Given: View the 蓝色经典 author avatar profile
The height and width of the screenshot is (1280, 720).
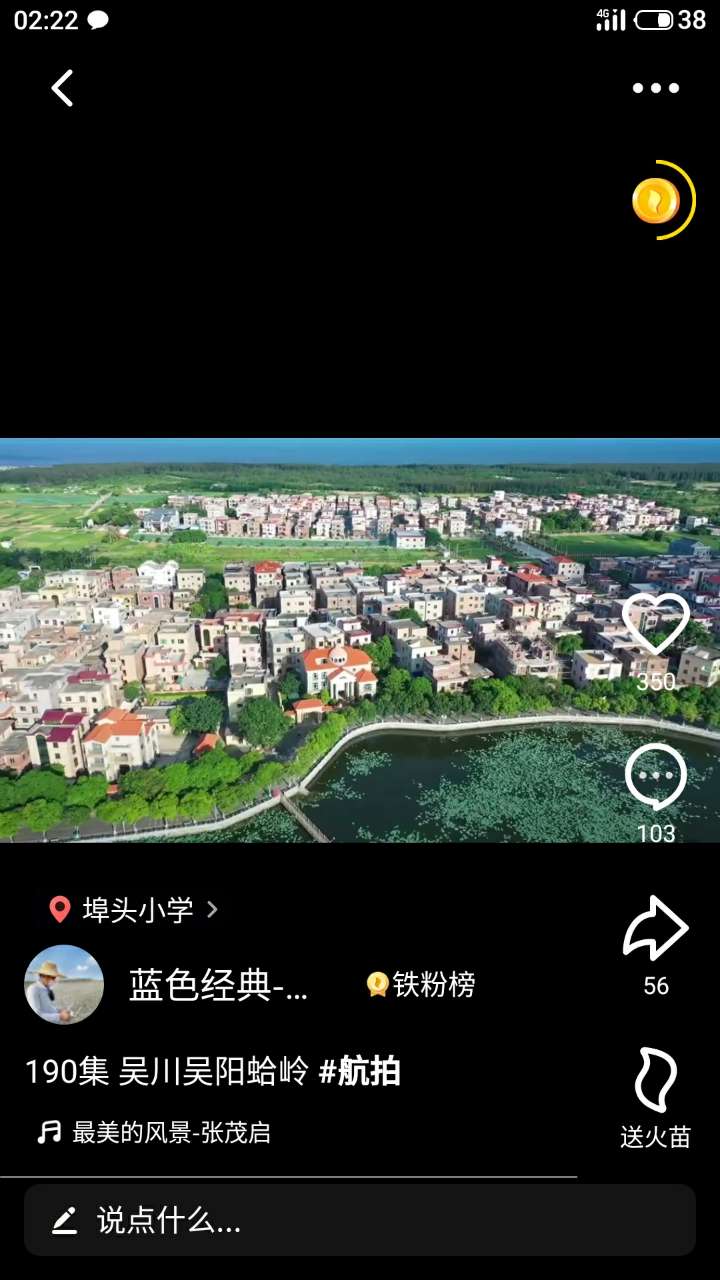Looking at the screenshot, I should pos(64,985).
